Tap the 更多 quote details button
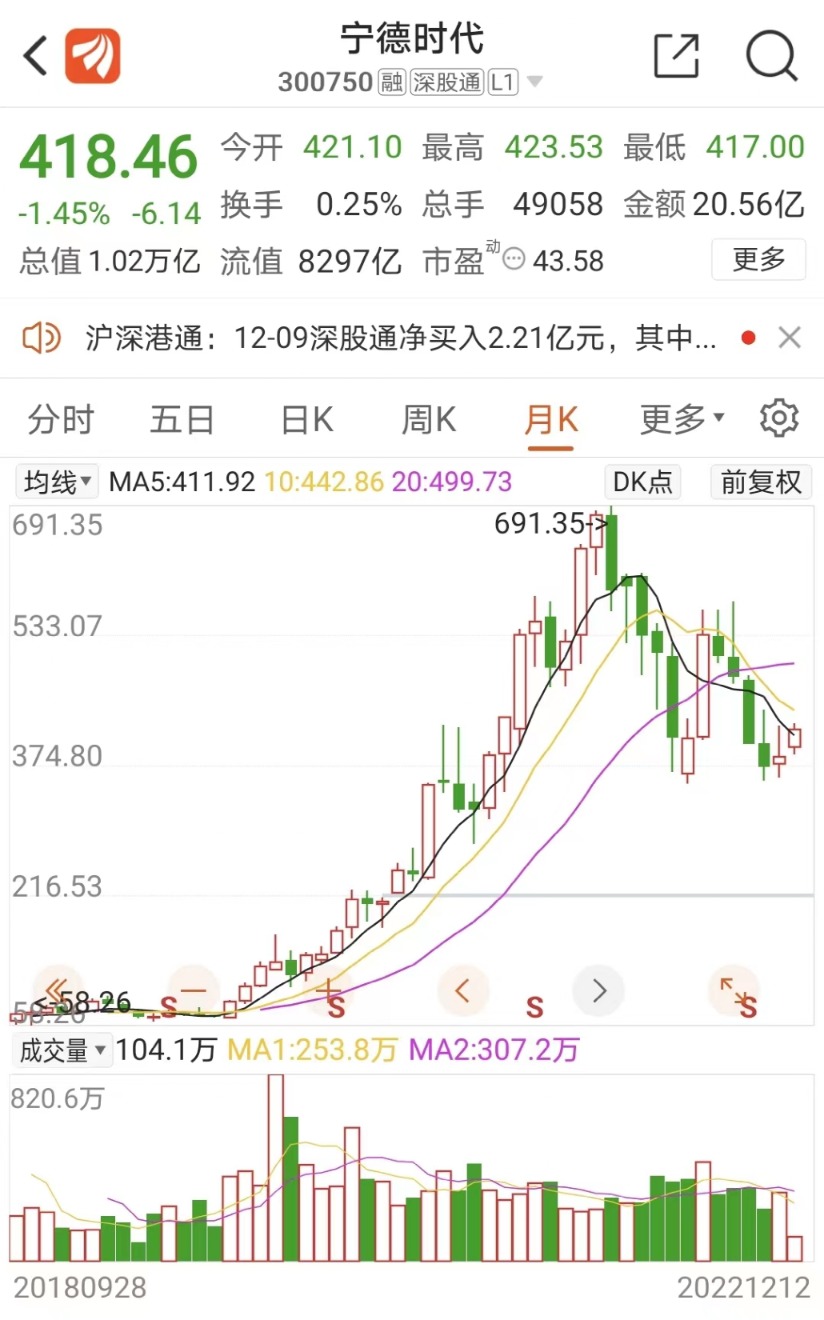The image size is (824, 1320). click(x=758, y=260)
